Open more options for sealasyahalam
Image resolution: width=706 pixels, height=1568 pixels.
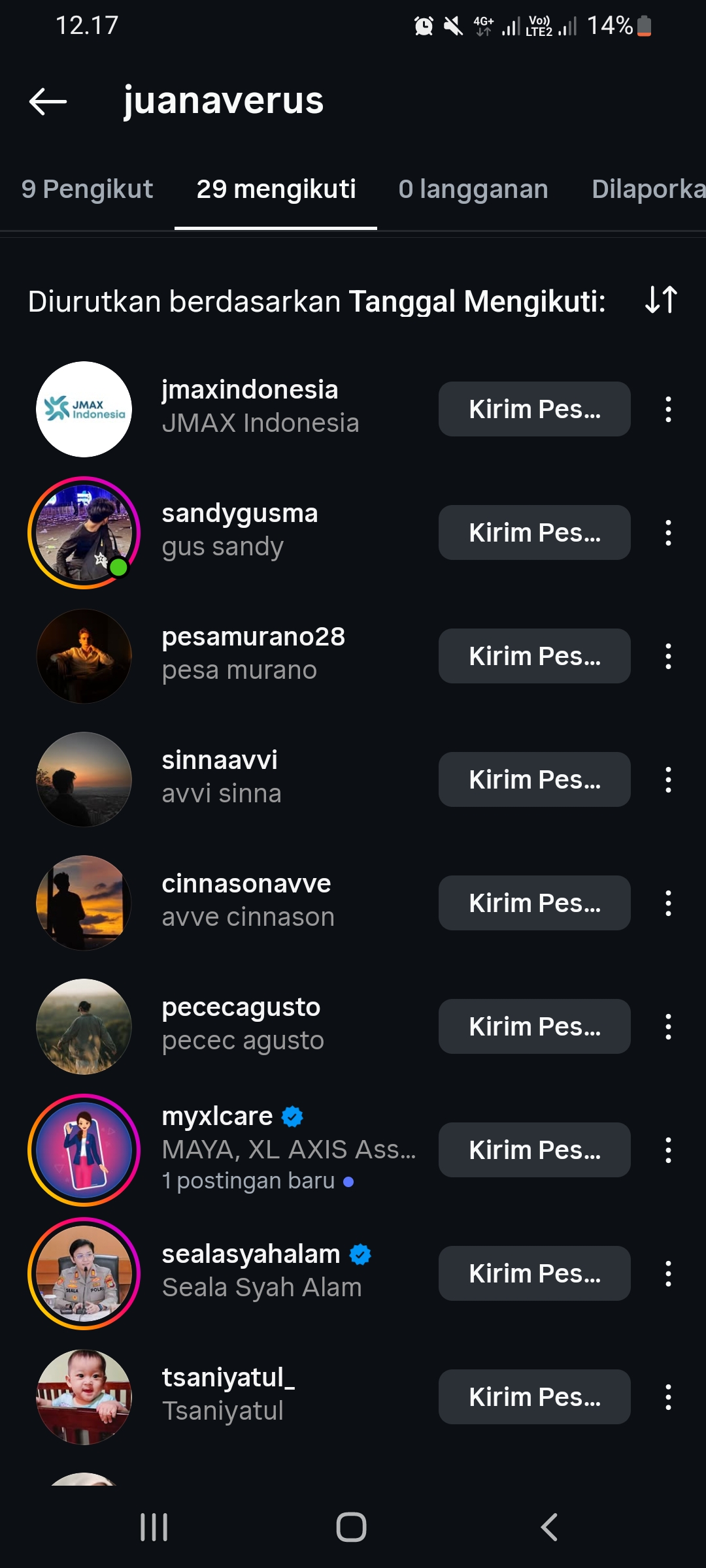click(x=668, y=1273)
